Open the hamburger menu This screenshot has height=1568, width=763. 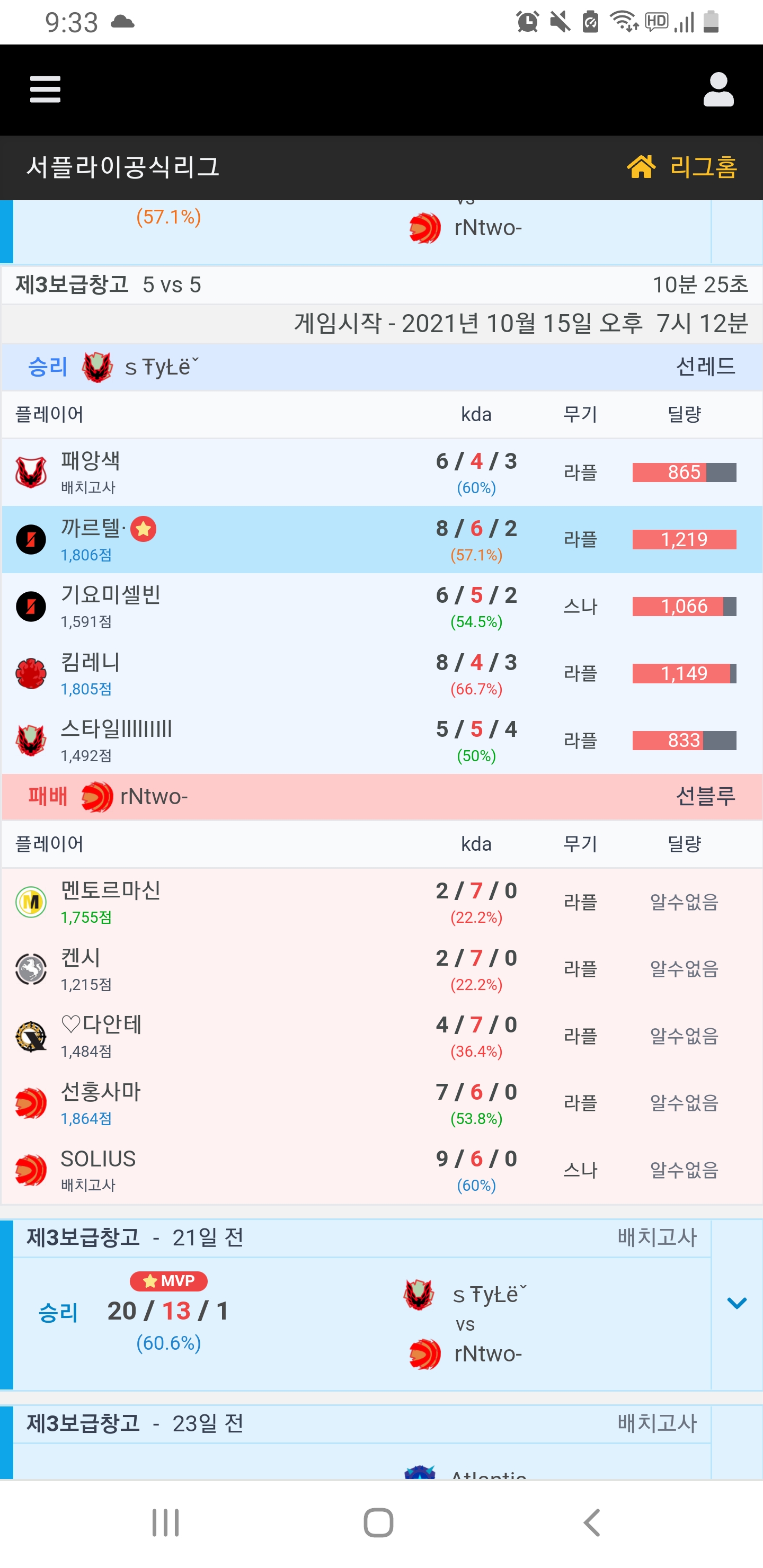[45, 90]
